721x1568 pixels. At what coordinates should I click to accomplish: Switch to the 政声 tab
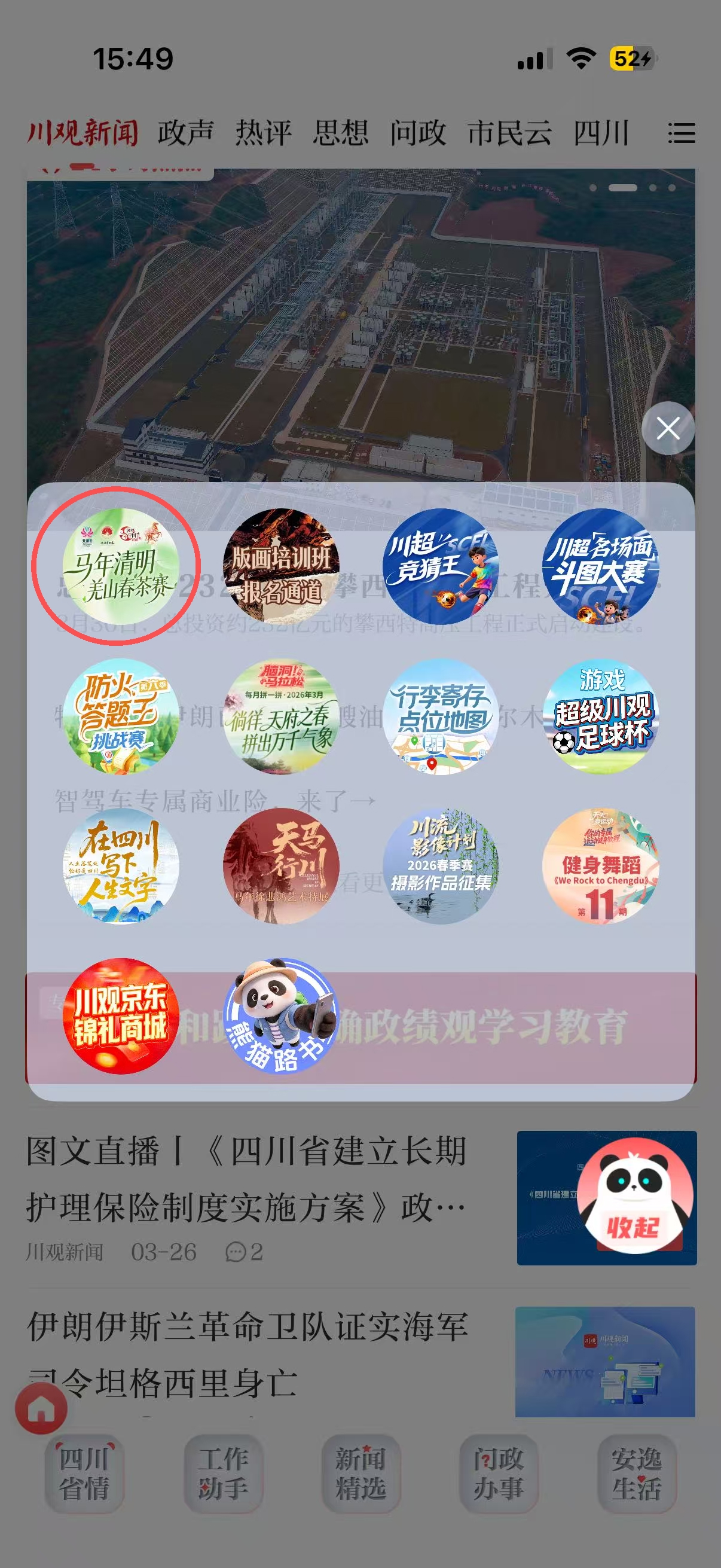[x=185, y=133]
